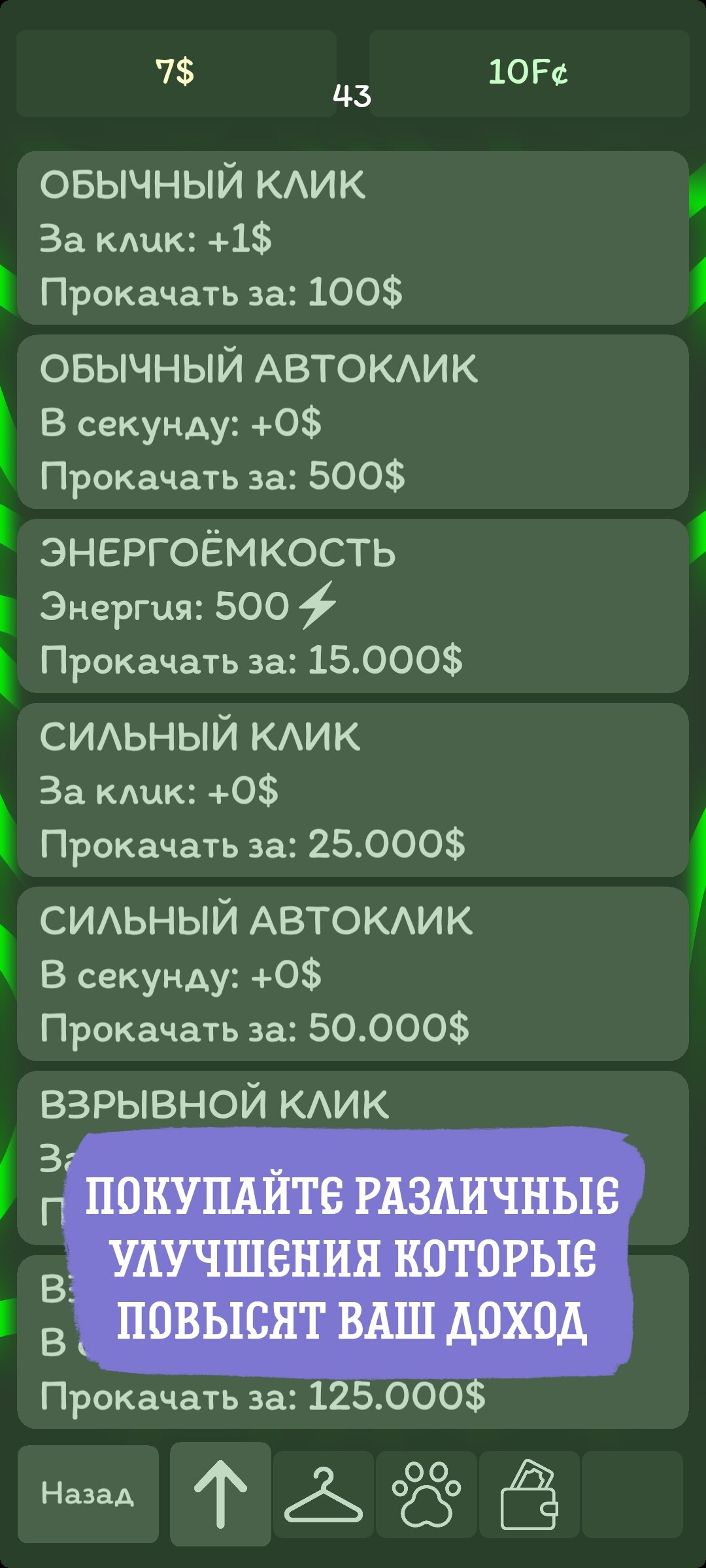Go back with the Назад button

88,1494
